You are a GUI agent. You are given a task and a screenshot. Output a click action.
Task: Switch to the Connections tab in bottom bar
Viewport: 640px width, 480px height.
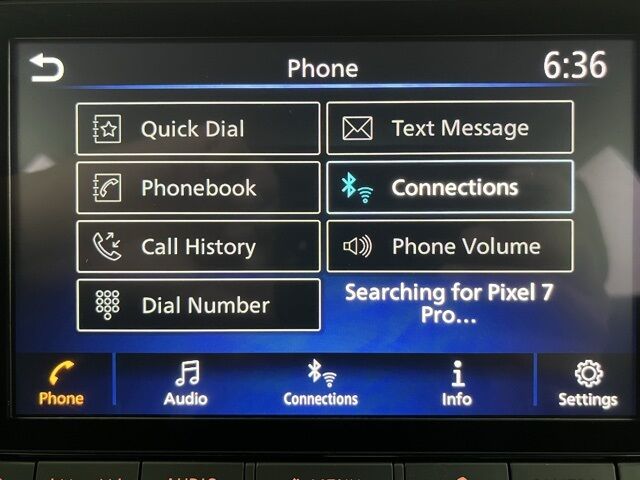pyautogui.click(x=320, y=384)
